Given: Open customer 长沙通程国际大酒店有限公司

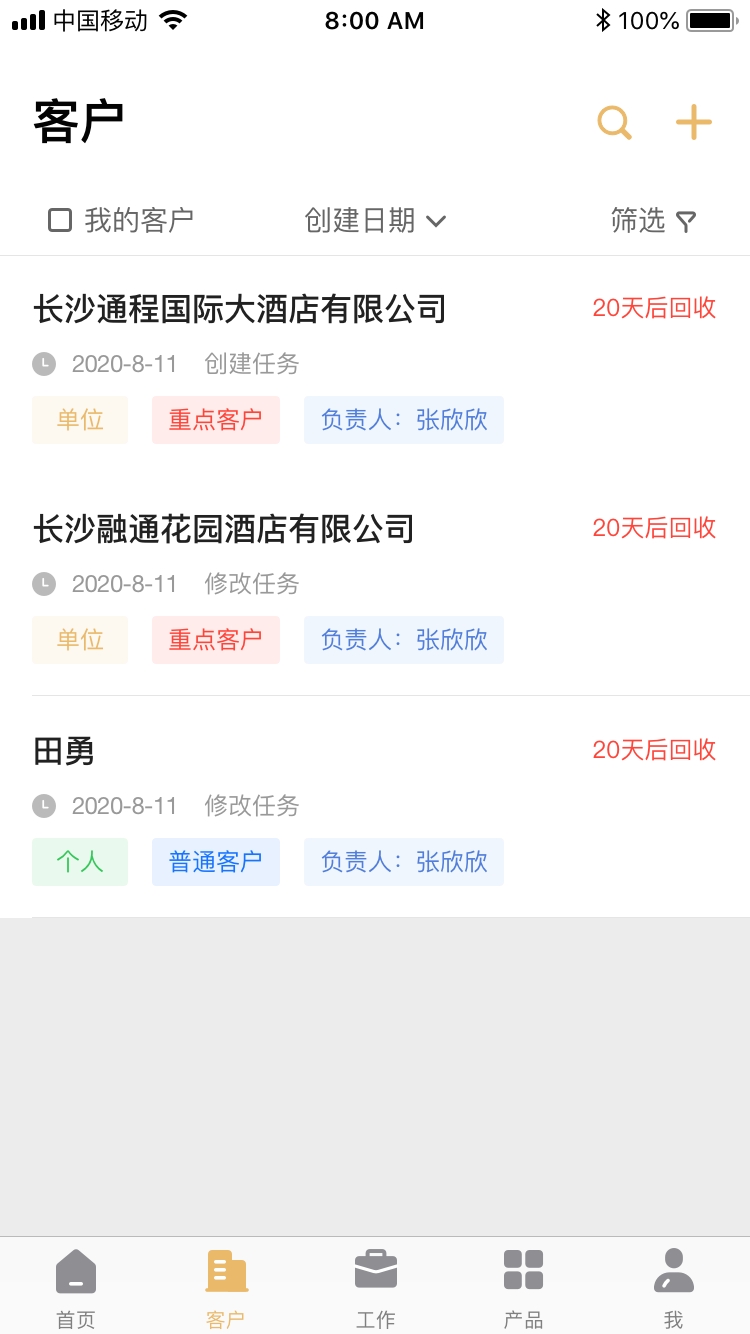Looking at the screenshot, I should pos(375,366).
